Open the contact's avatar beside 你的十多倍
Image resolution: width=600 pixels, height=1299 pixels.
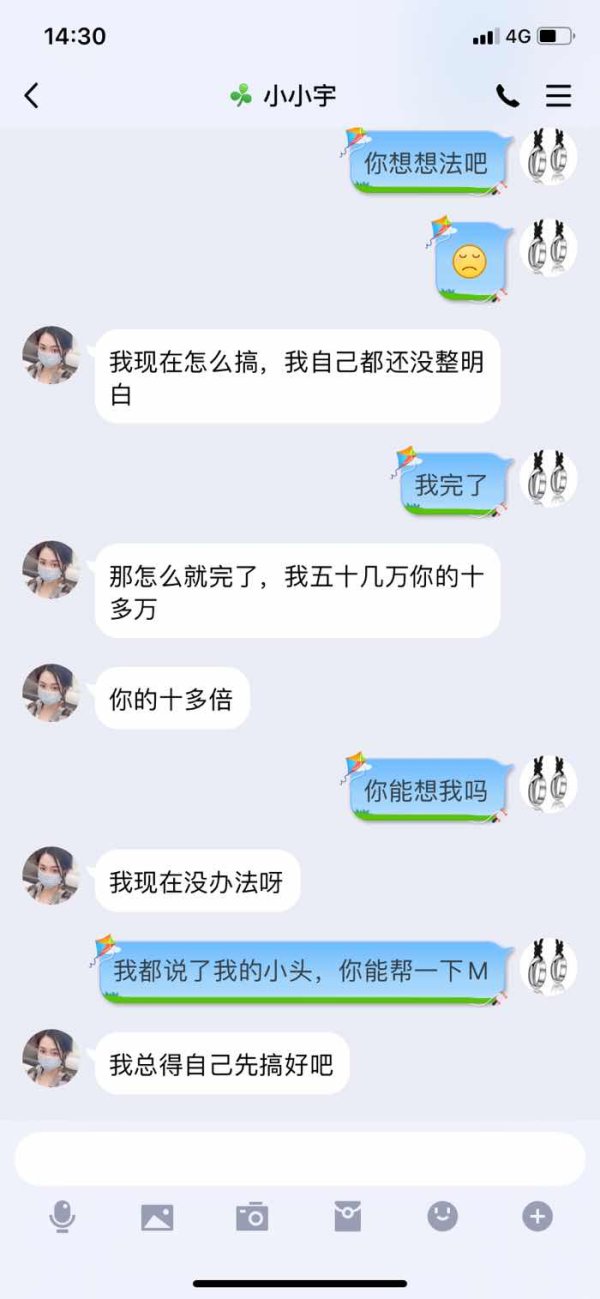click(50, 693)
